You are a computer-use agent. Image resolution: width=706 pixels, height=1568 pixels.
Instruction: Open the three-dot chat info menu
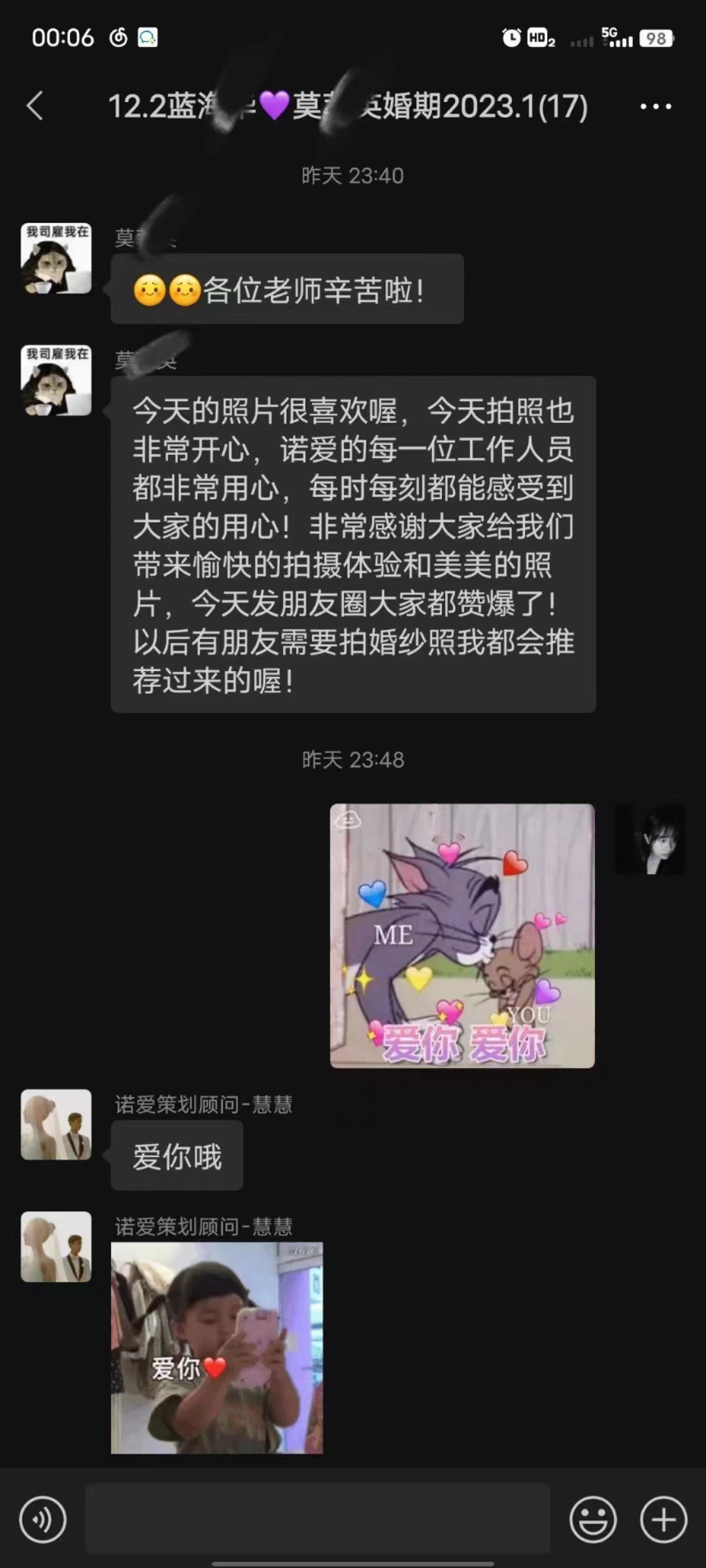pyautogui.click(x=656, y=106)
